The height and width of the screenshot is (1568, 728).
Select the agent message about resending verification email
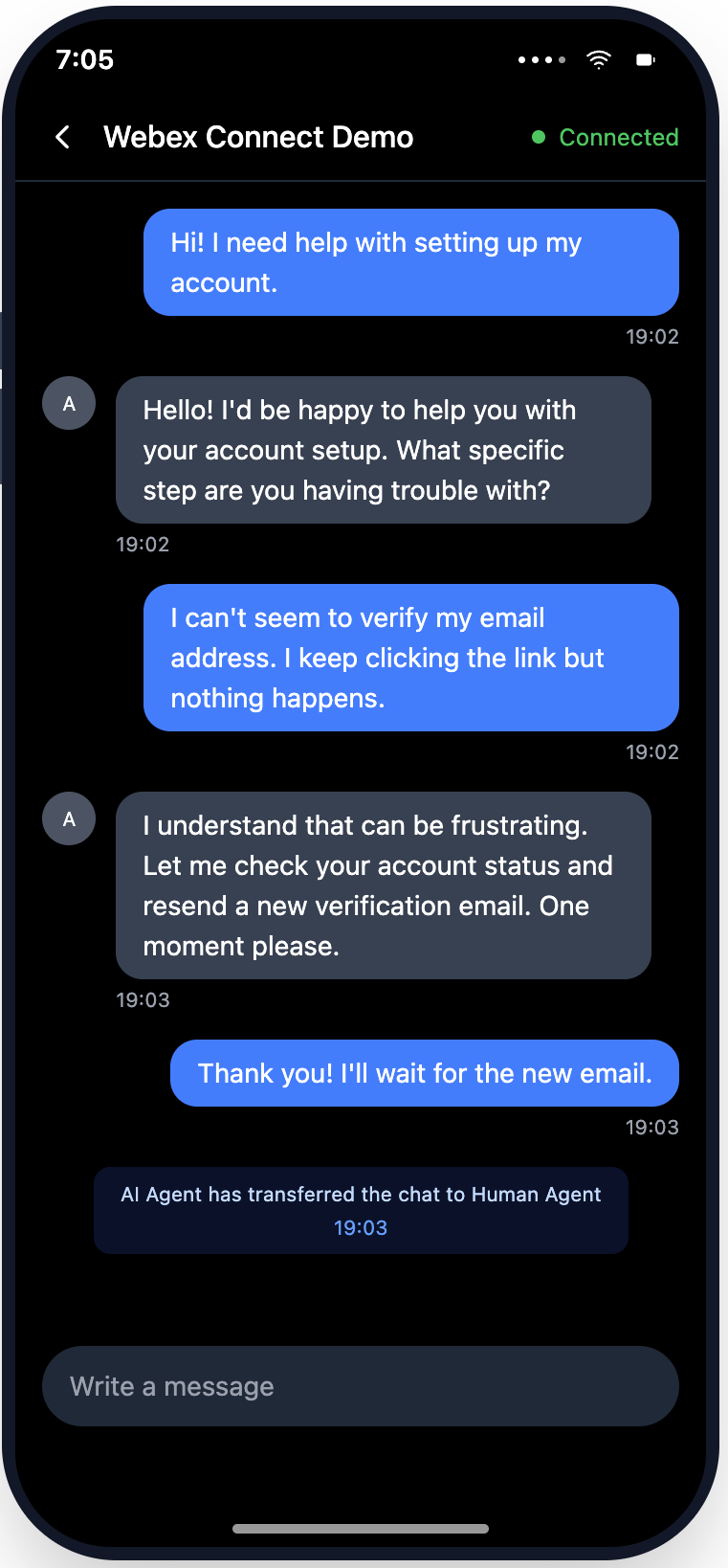pyautogui.click(x=383, y=885)
